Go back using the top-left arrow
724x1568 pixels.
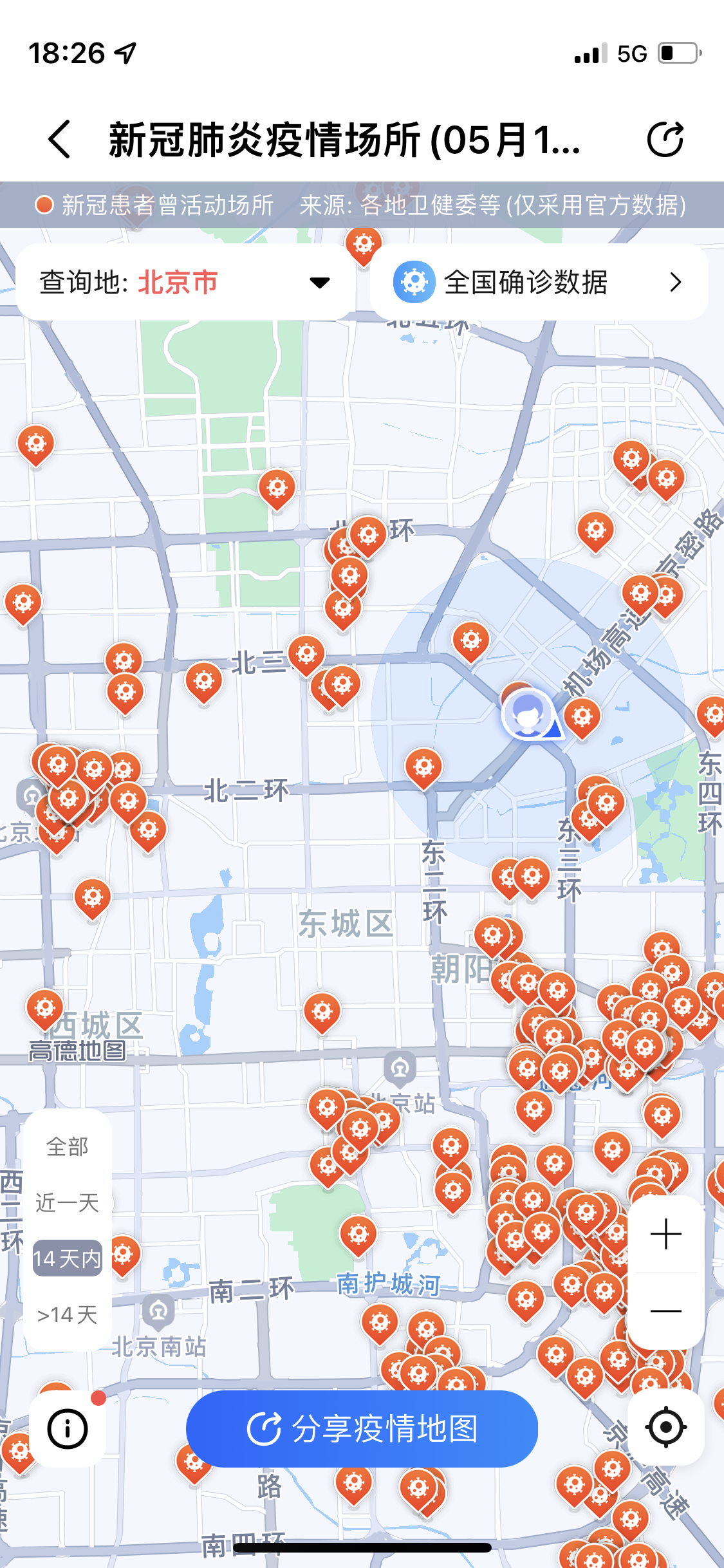click(59, 139)
